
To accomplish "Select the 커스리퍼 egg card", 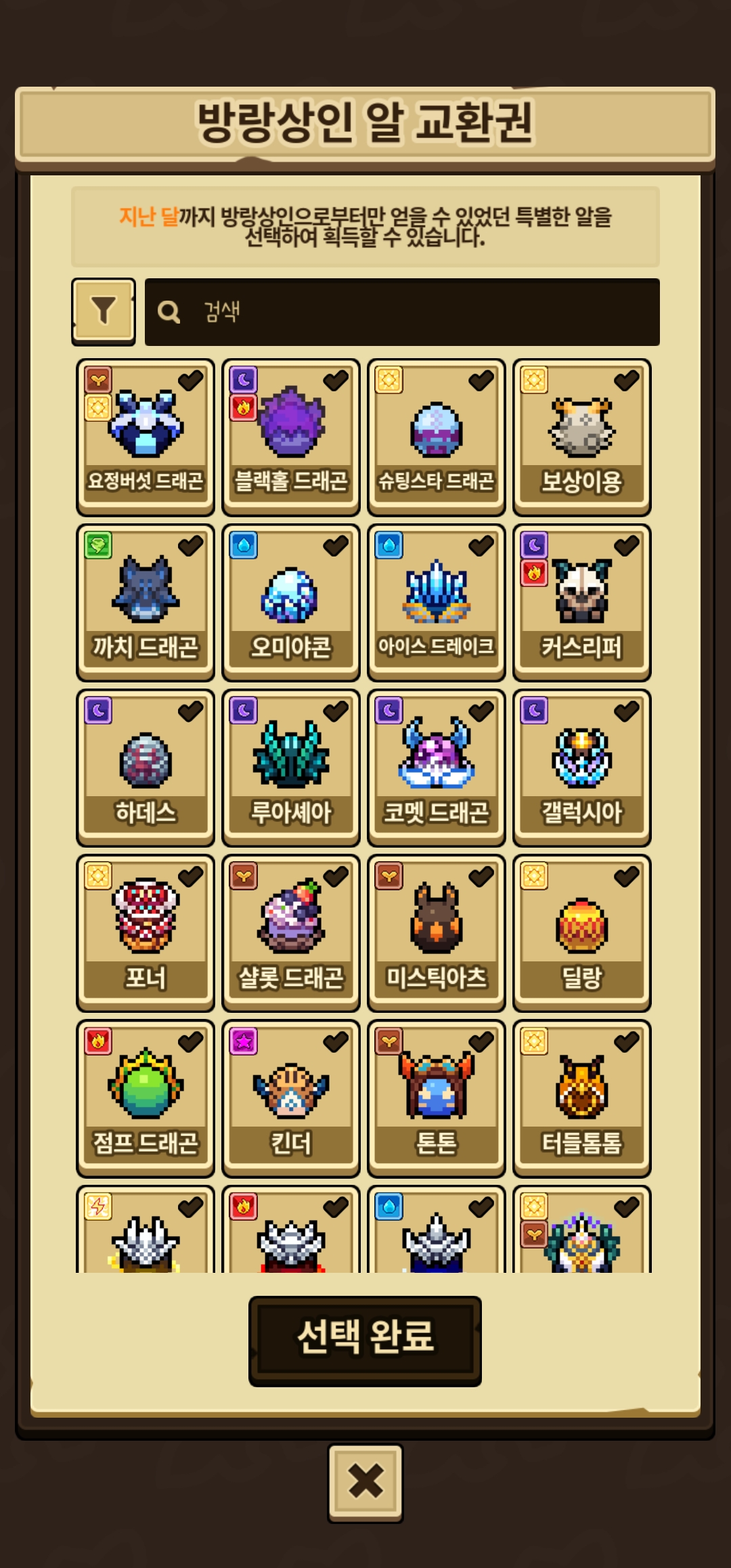I will pyautogui.click(x=582, y=603).
